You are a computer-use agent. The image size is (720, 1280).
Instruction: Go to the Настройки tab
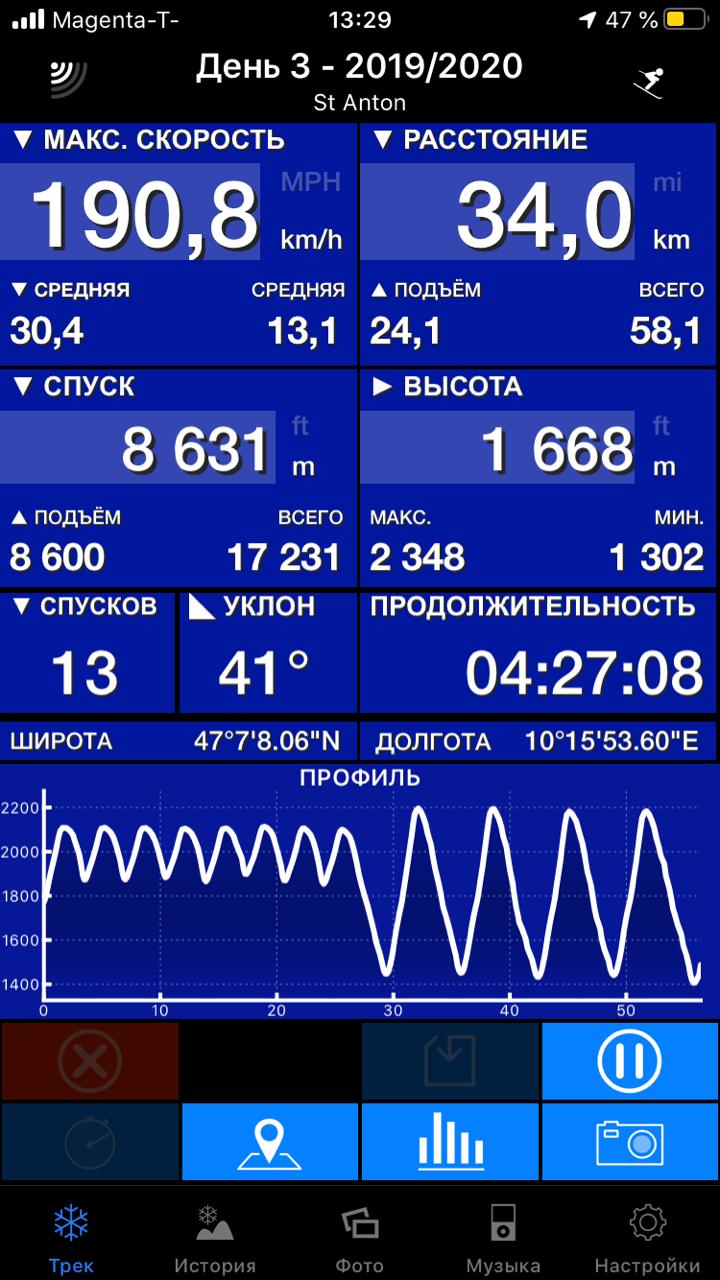point(647,1238)
